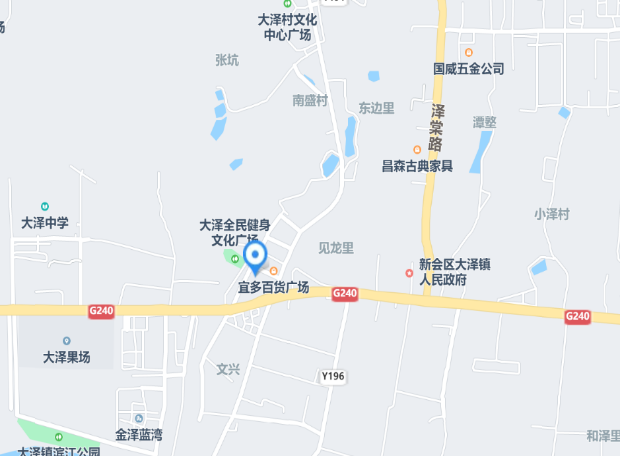Tap the 大泽全民健身文化广场 marker
This screenshot has width=620, height=456.
click(x=235, y=258)
